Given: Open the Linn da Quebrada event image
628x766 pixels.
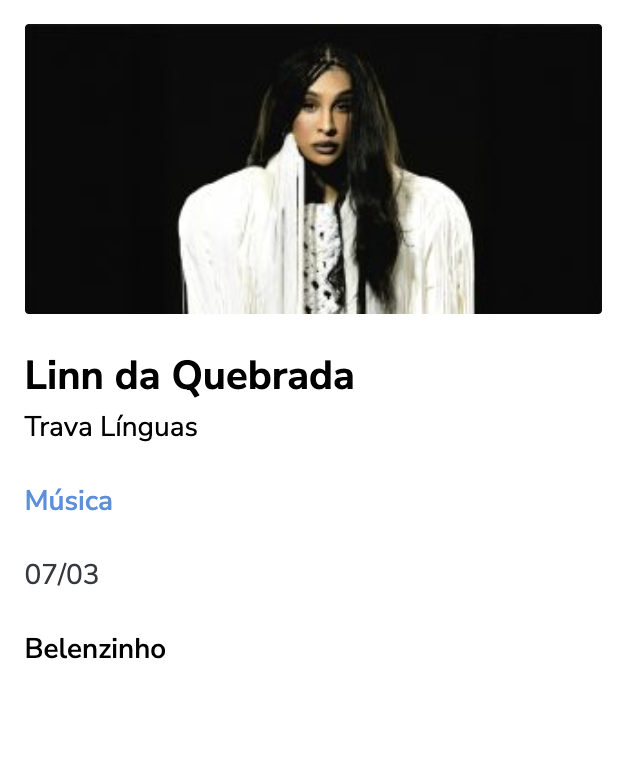Looking at the screenshot, I should tap(313, 169).
